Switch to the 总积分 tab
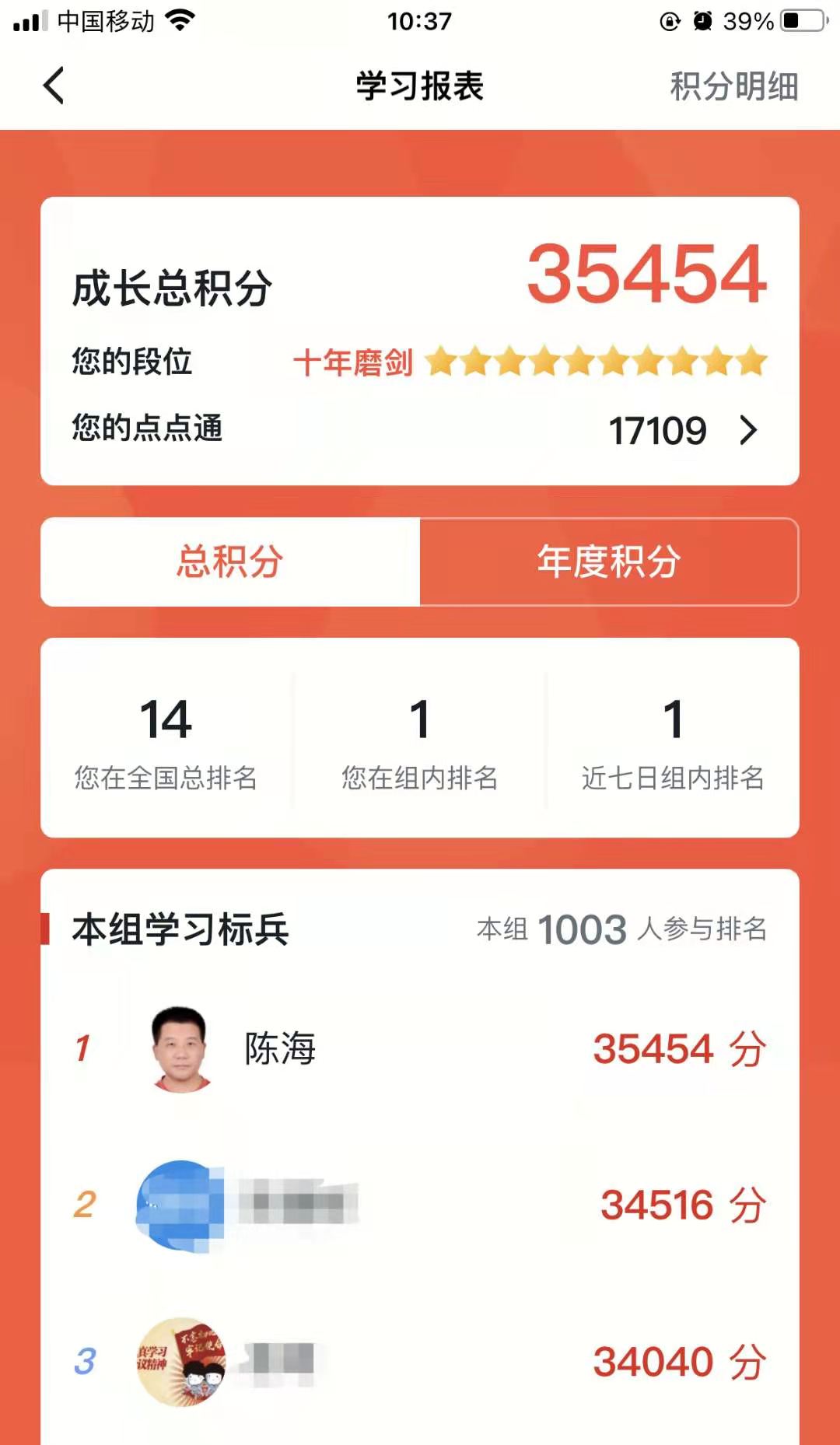Viewport: 840px width, 1445px height. (x=230, y=562)
